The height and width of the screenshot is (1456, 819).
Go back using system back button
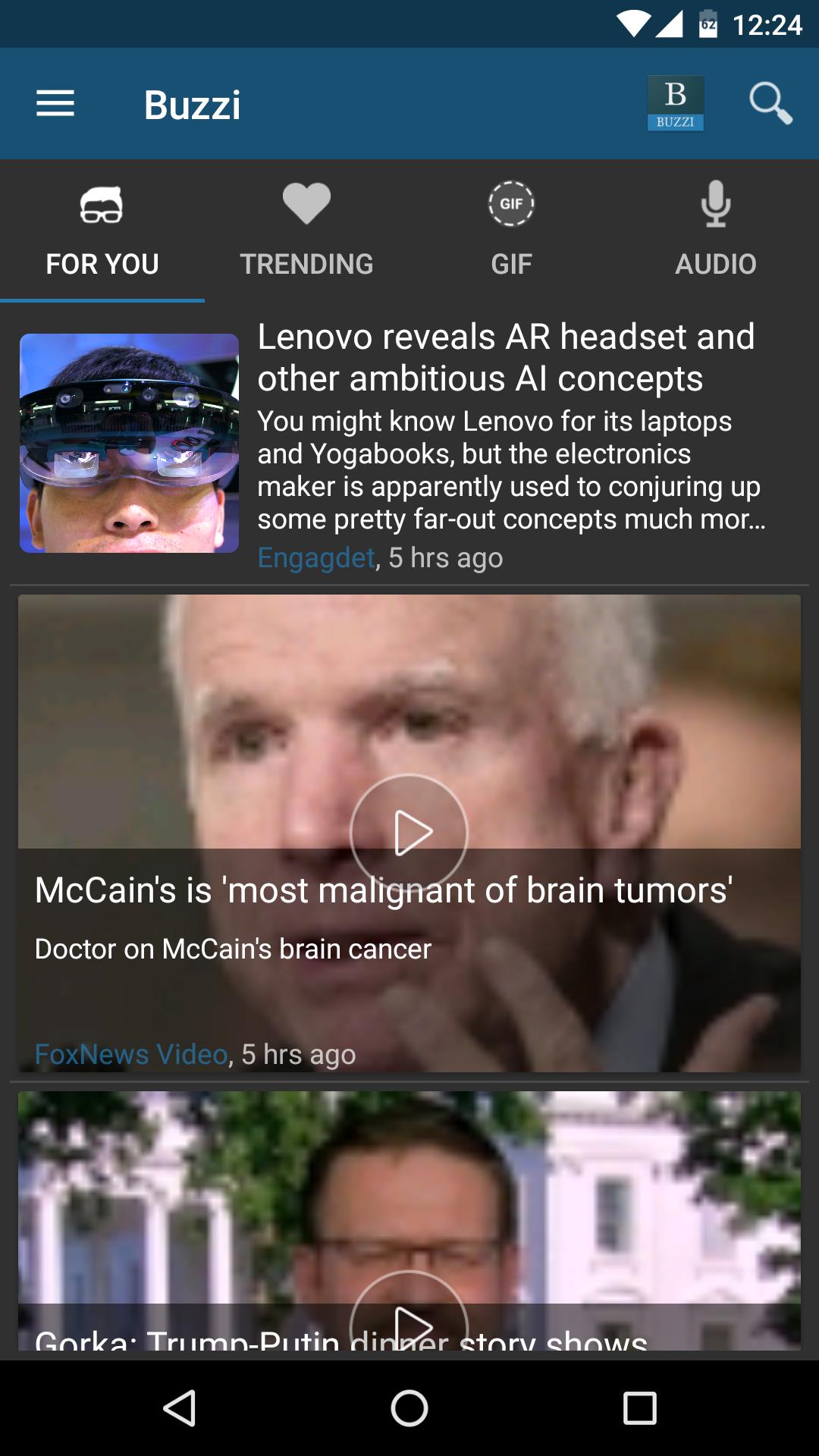click(180, 1408)
